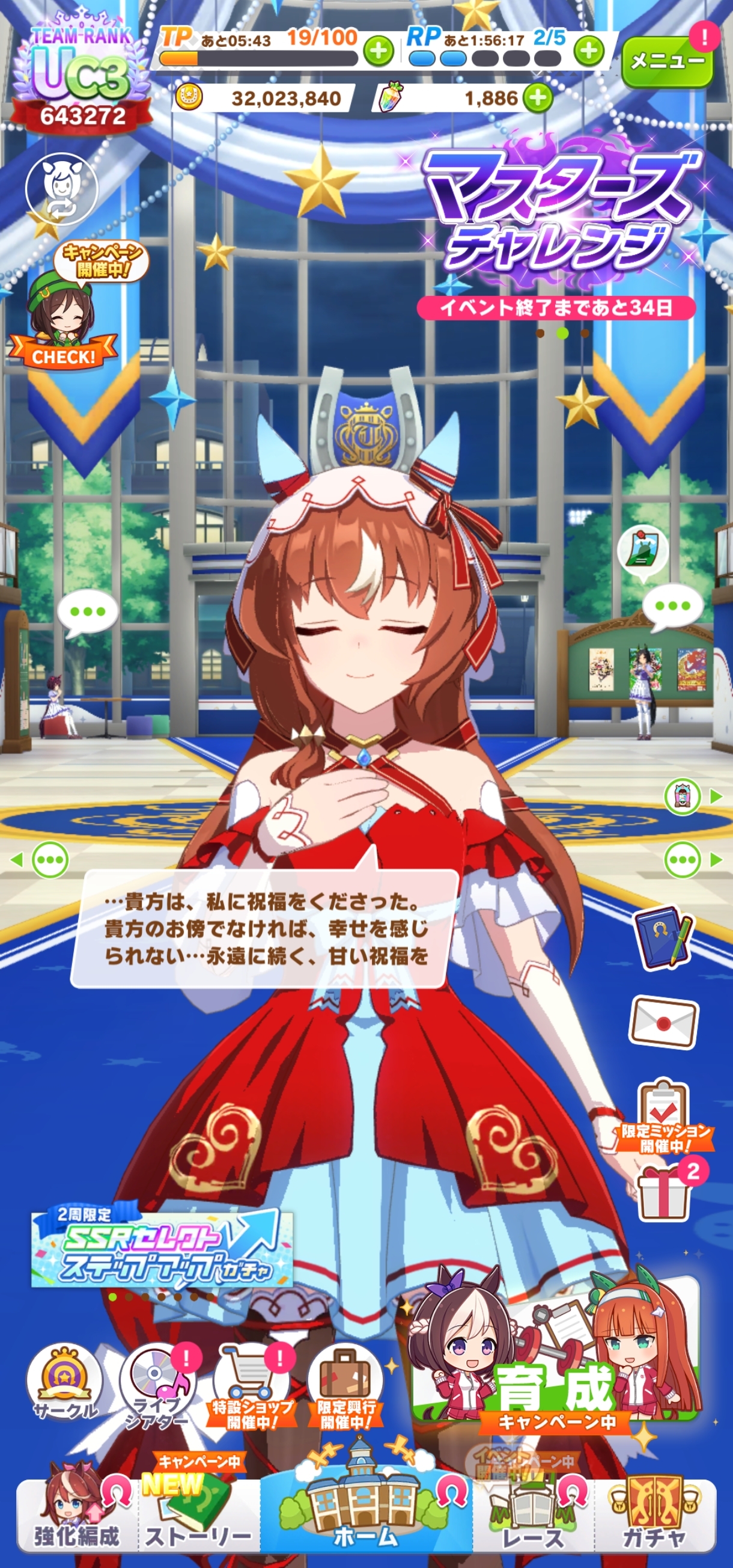Open the green メニュー button
The image size is (733, 1568).
pos(666,61)
